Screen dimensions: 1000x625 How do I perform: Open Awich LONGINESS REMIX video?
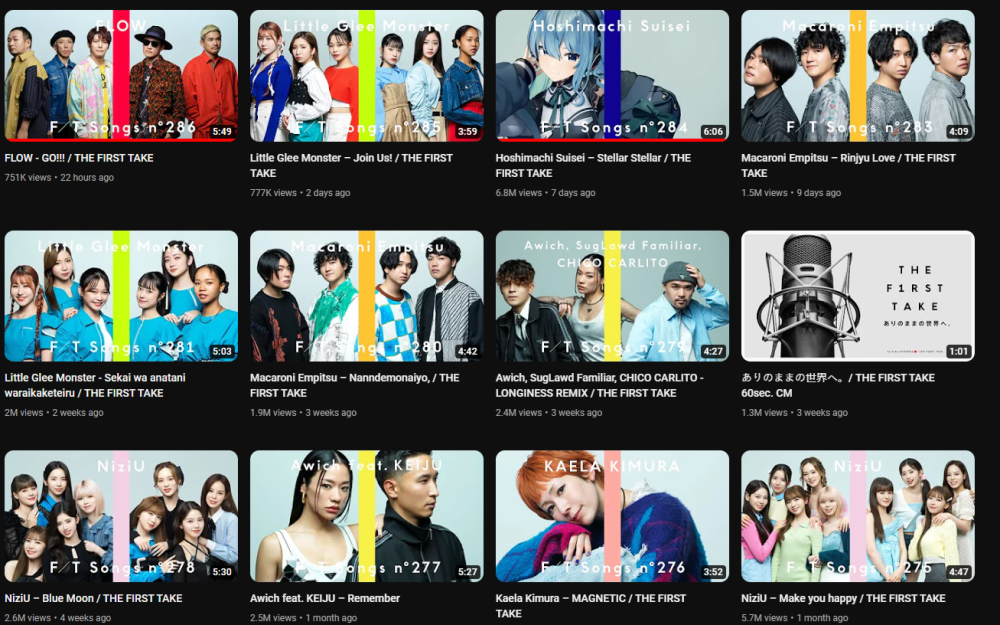tap(612, 296)
